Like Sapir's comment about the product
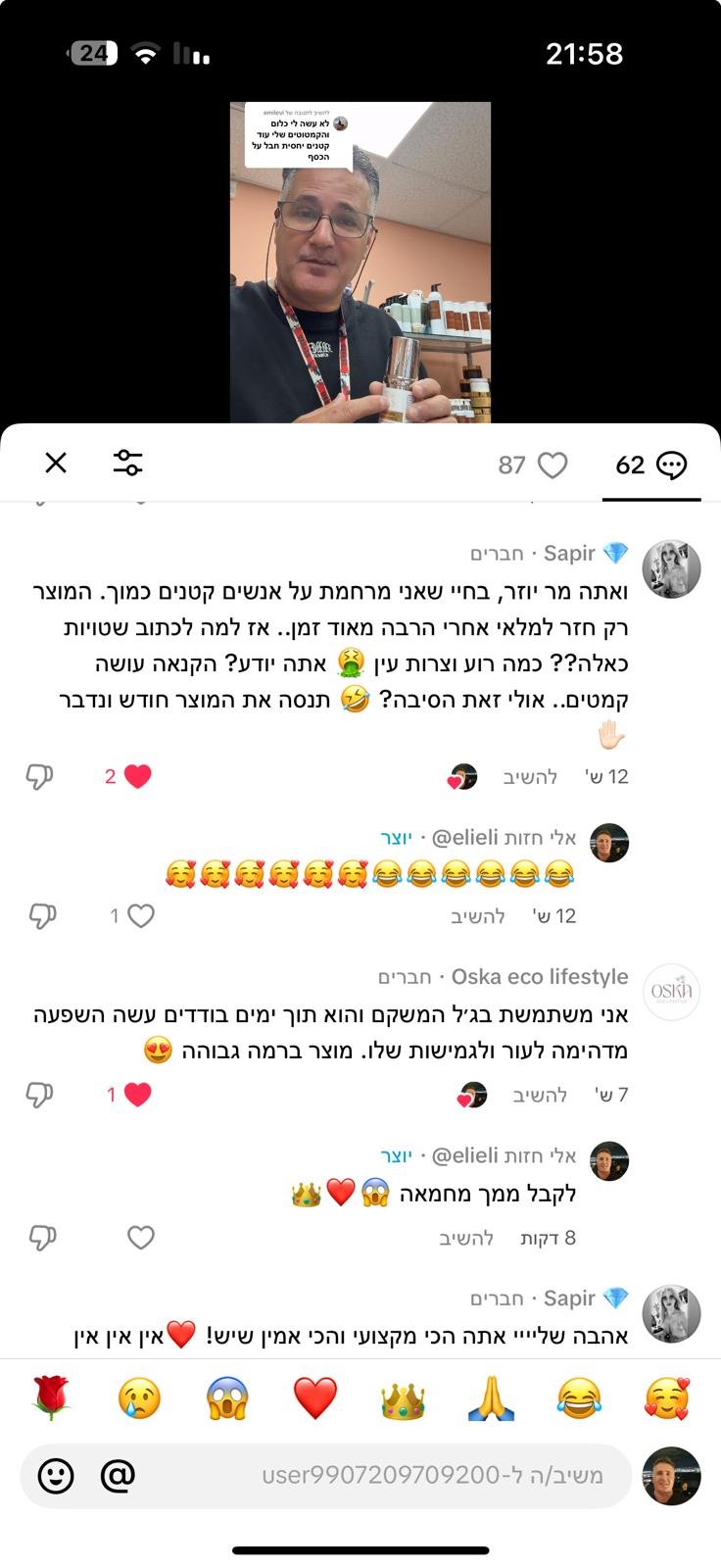Image resolution: width=721 pixels, height=1568 pixels. (x=137, y=776)
